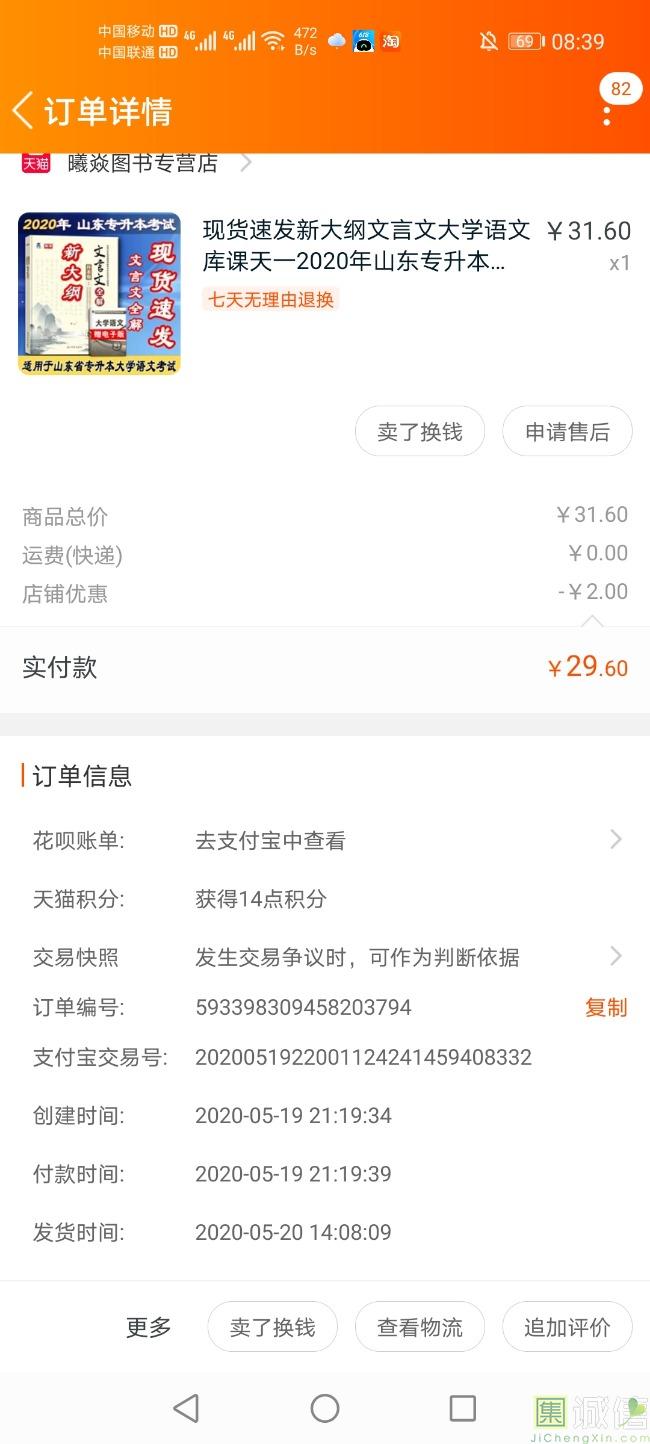The height and width of the screenshot is (1444, 650).
Task: Tap 追加评价 to add a review
Action: tap(567, 1327)
